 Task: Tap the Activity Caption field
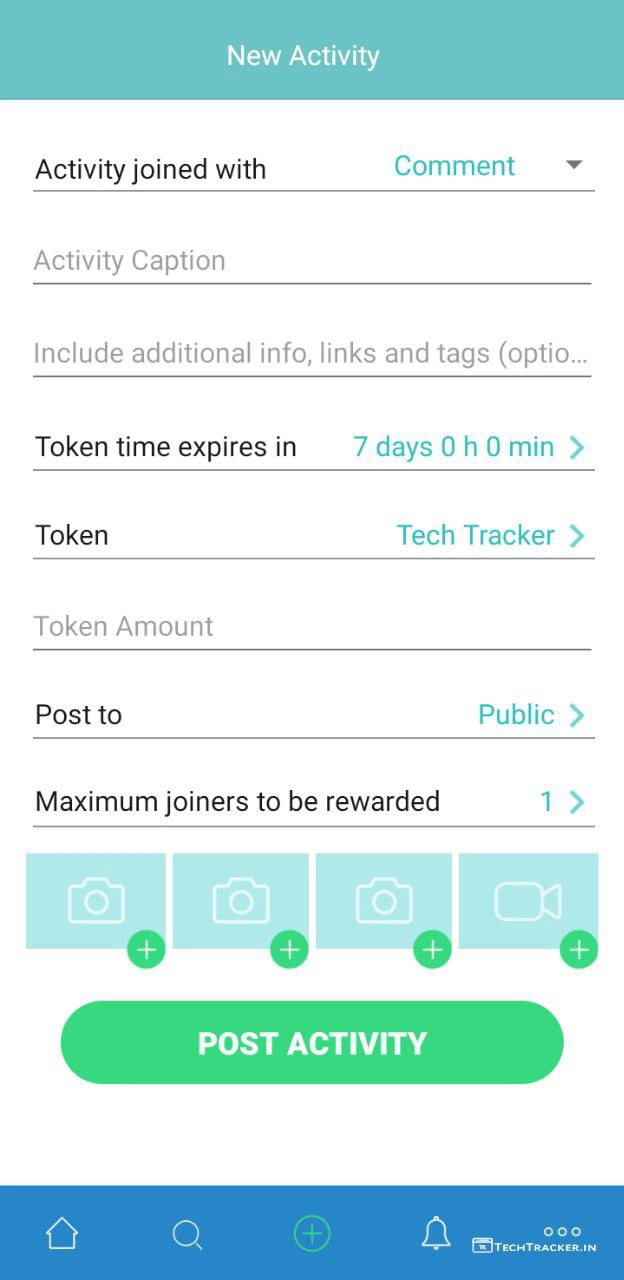point(312,261)
